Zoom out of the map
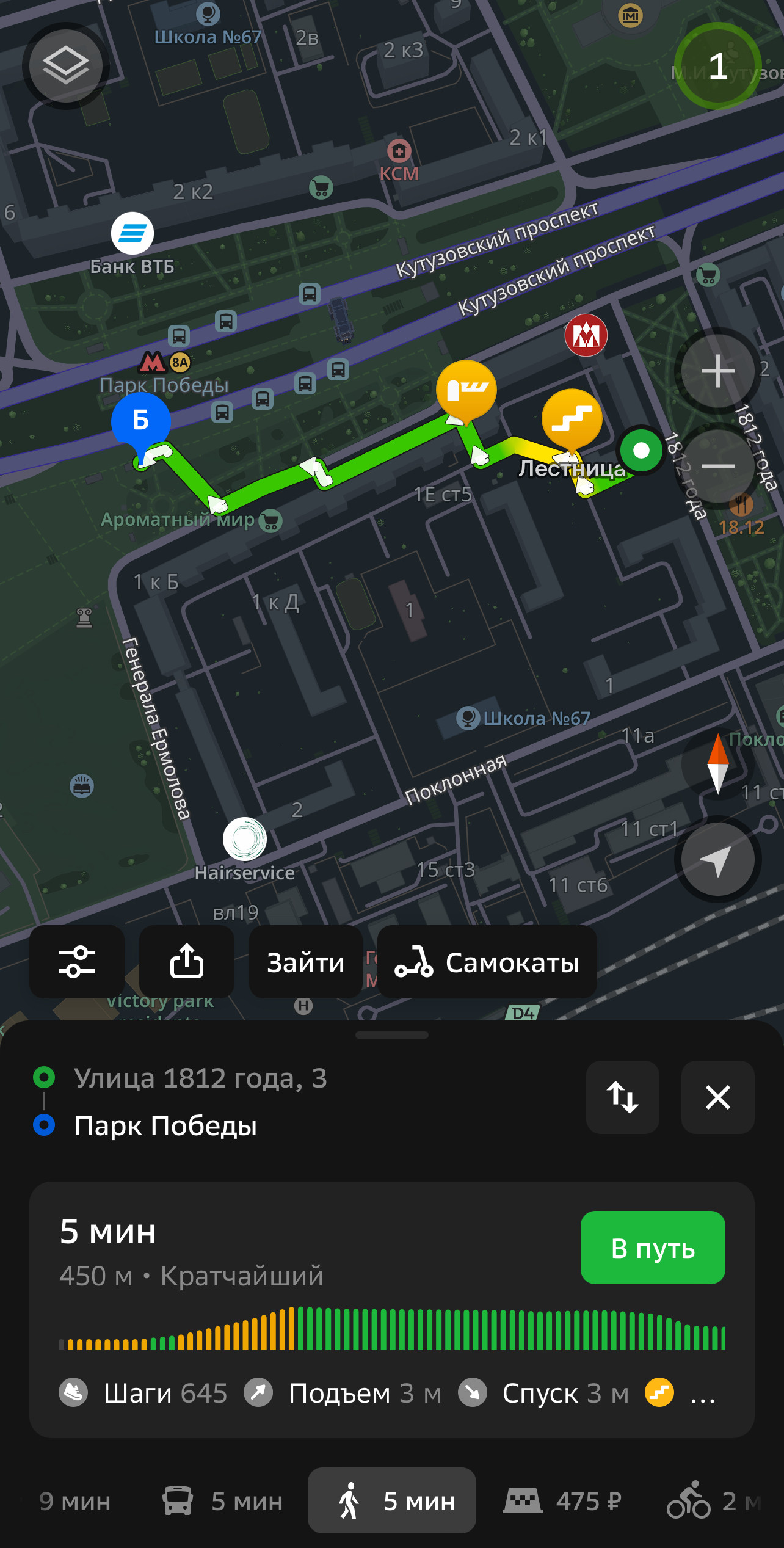Image resolution: width=784 pixels, height=1548 pixels. pyautogui.click(x=717, y=467)
